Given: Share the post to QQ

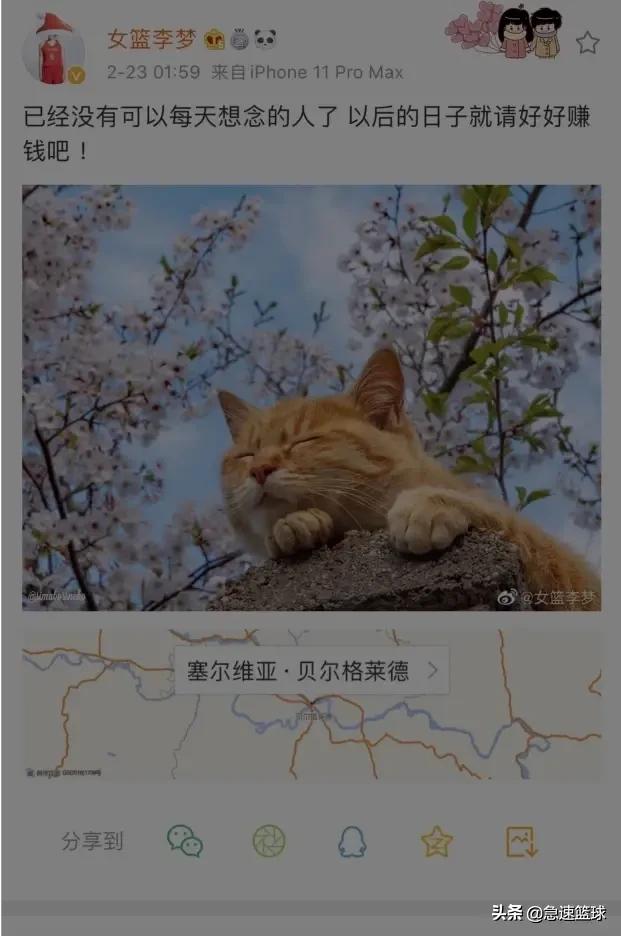Looking at the screenshot, I should [x=351, y=841].
